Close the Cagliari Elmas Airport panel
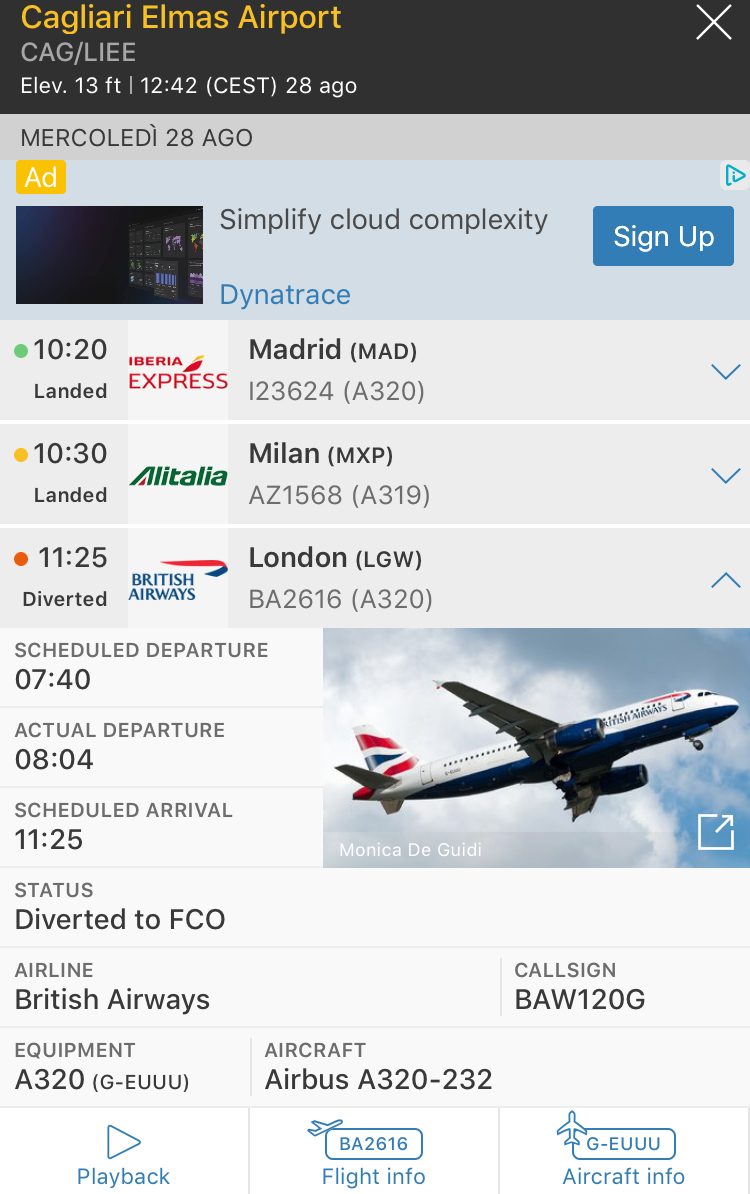Image resolution: width=750 pixels, height=1194 pixels. coord(713,23)
